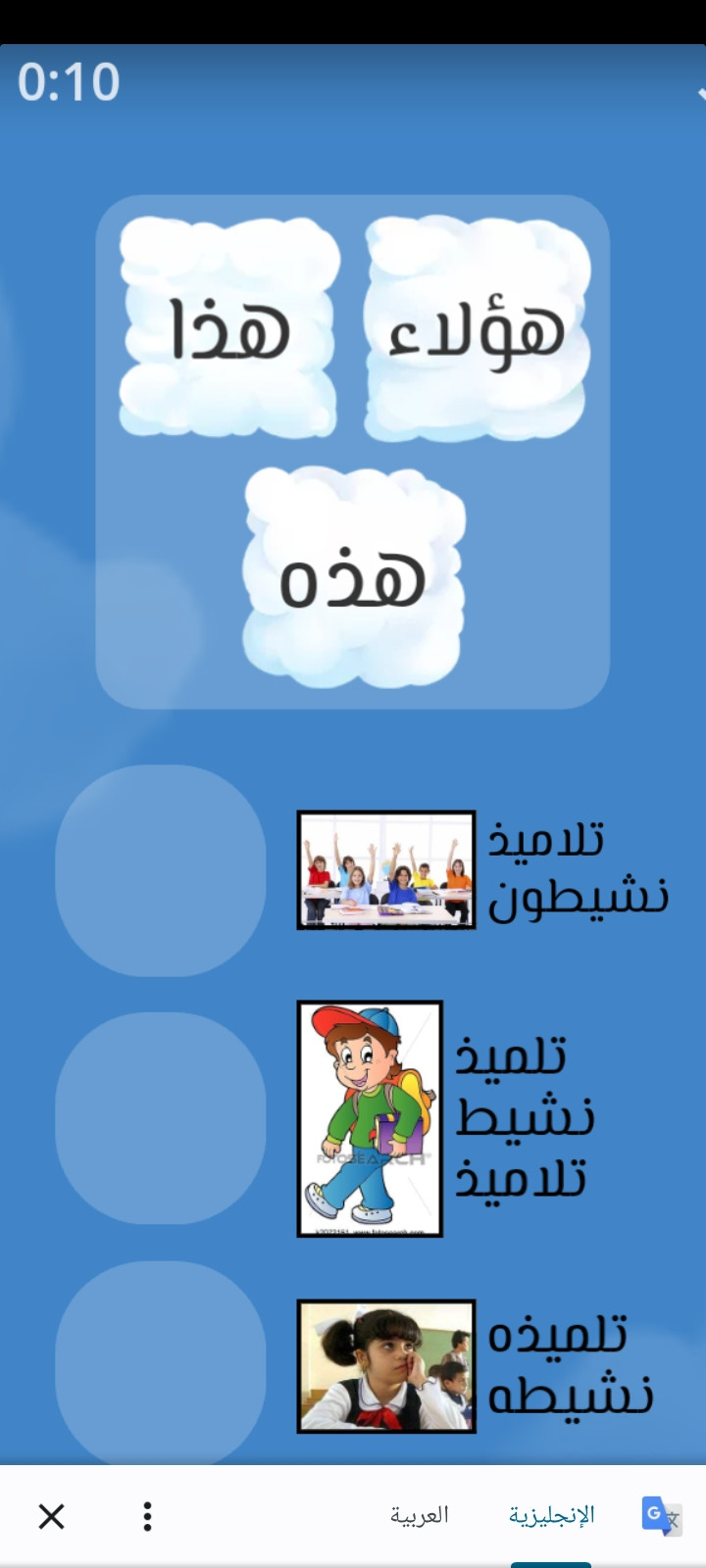This screenshot has width=706, height=1568.
Task: Tap the empty slot beside تلميذه نشيطه
Action: (x=161, y=1364)
